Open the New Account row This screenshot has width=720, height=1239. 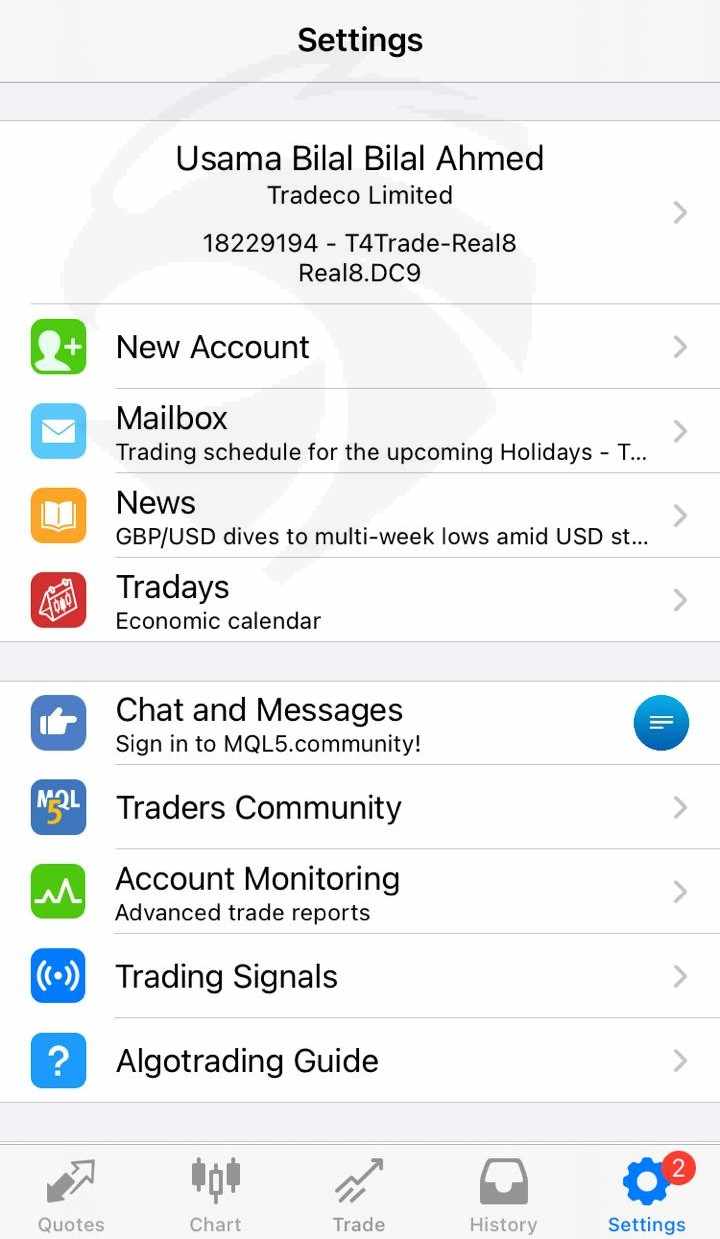360,347
